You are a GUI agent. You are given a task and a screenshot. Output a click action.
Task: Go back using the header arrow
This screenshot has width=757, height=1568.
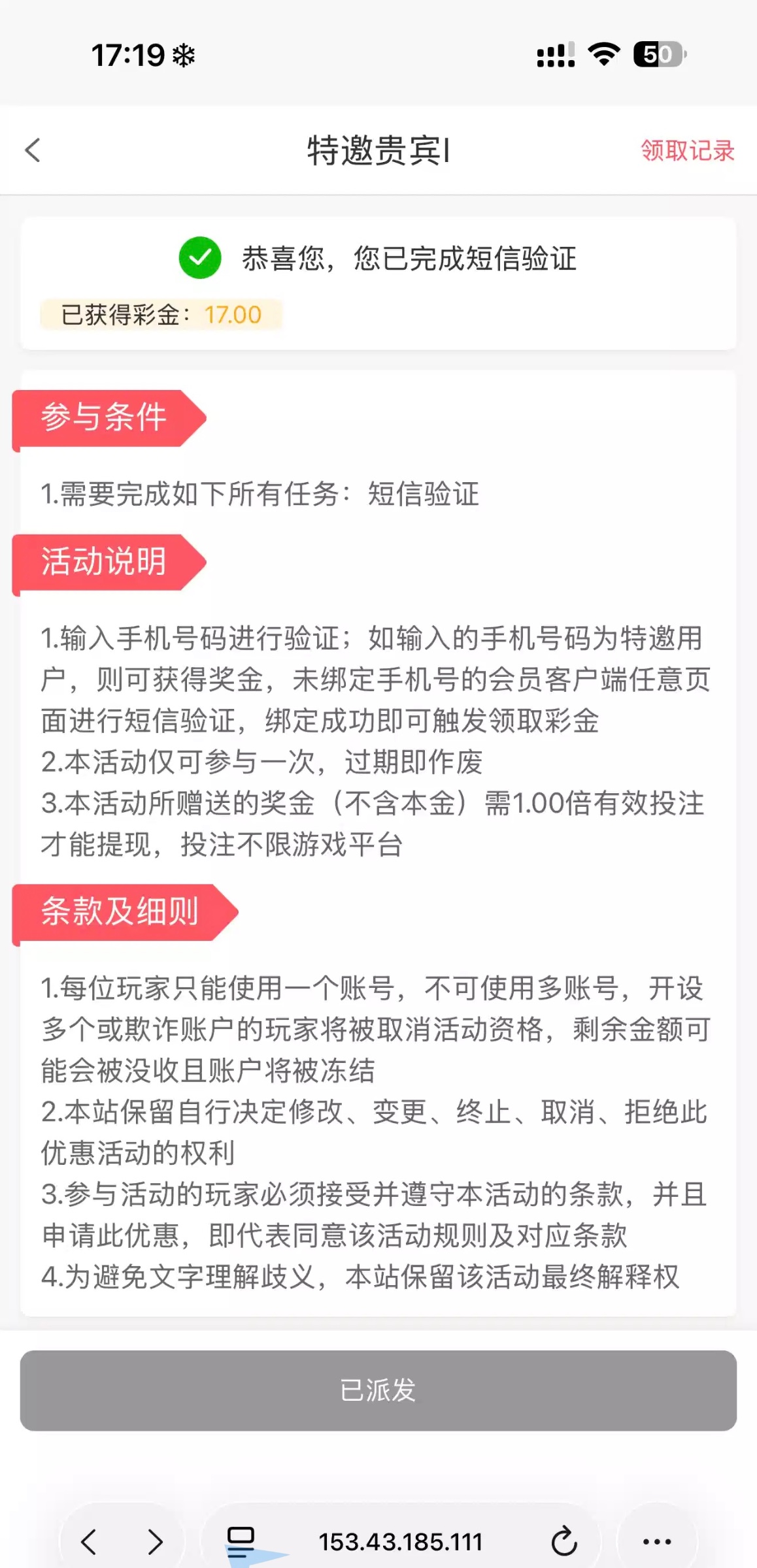33,150
